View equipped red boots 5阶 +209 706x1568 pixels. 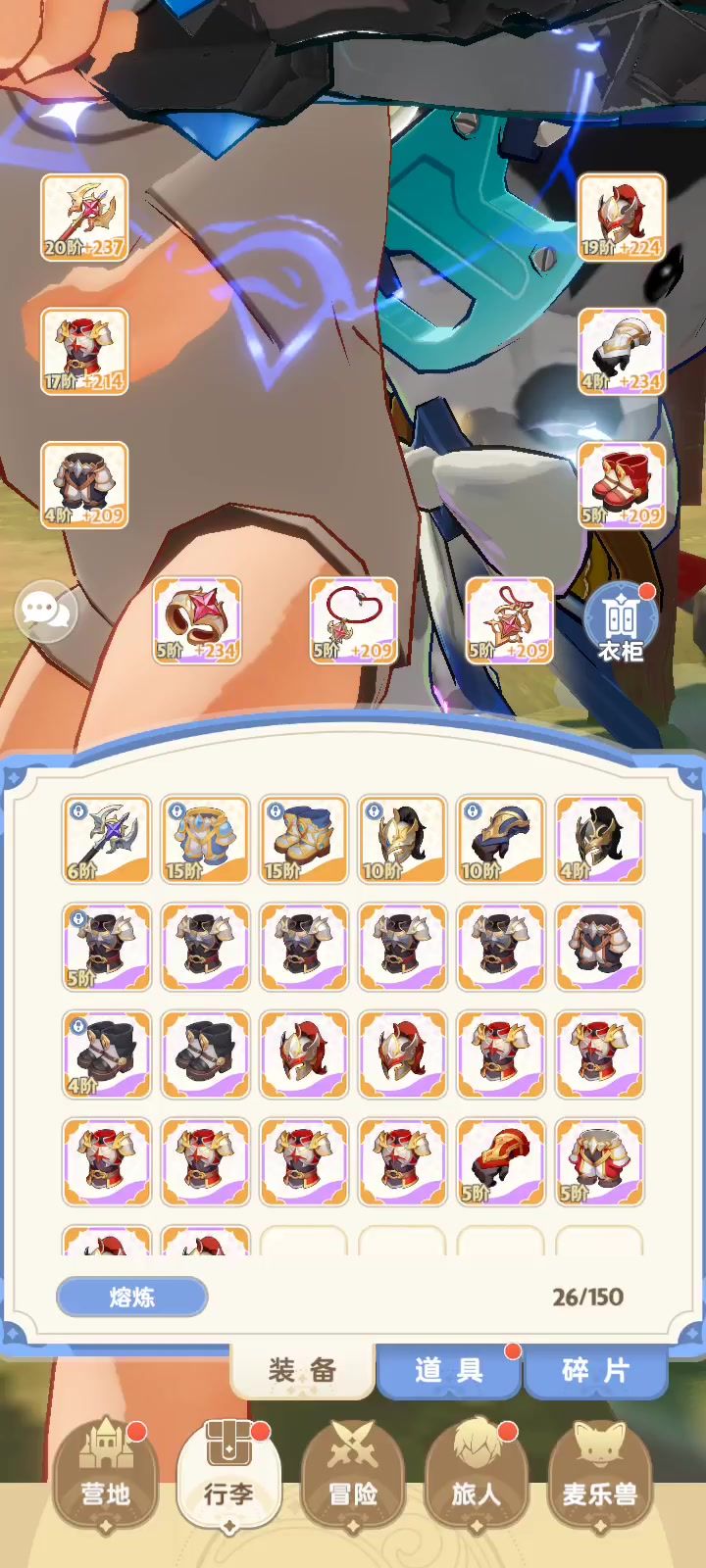click(622, 485)
